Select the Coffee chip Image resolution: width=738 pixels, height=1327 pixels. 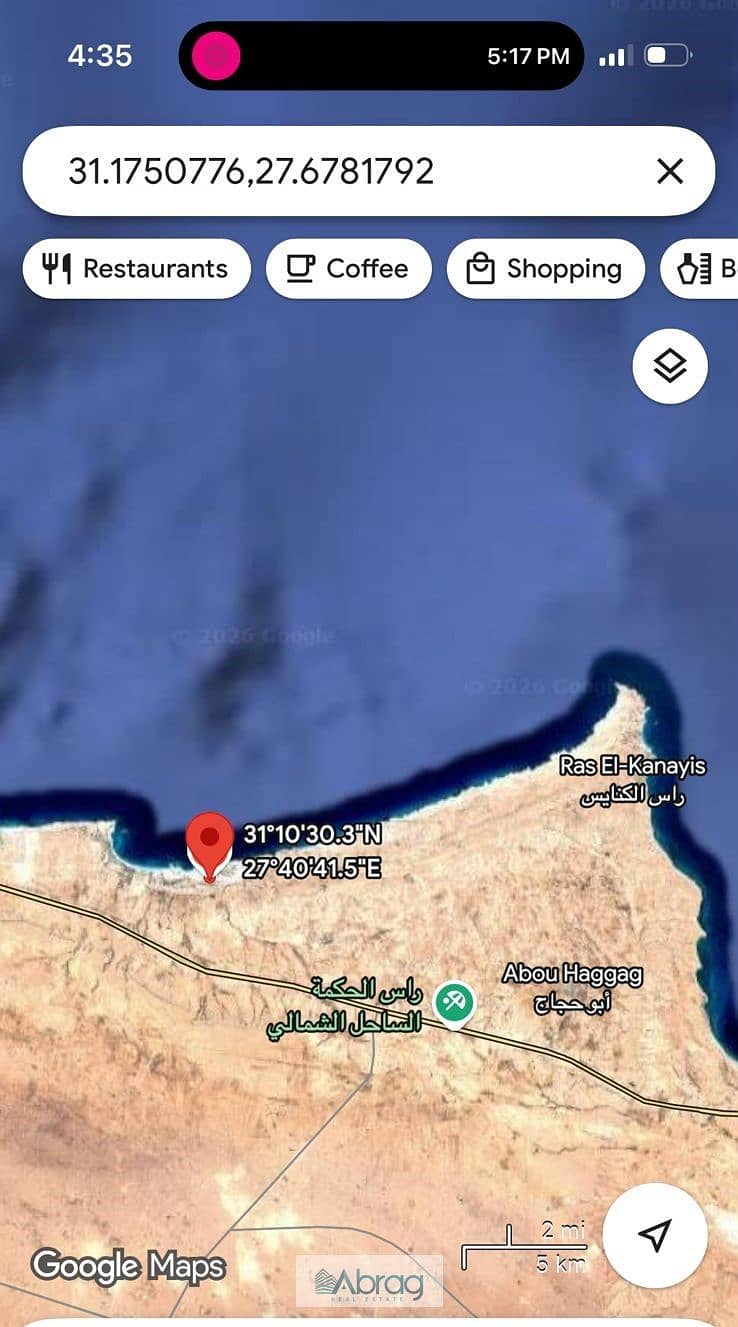pos(348,268)
